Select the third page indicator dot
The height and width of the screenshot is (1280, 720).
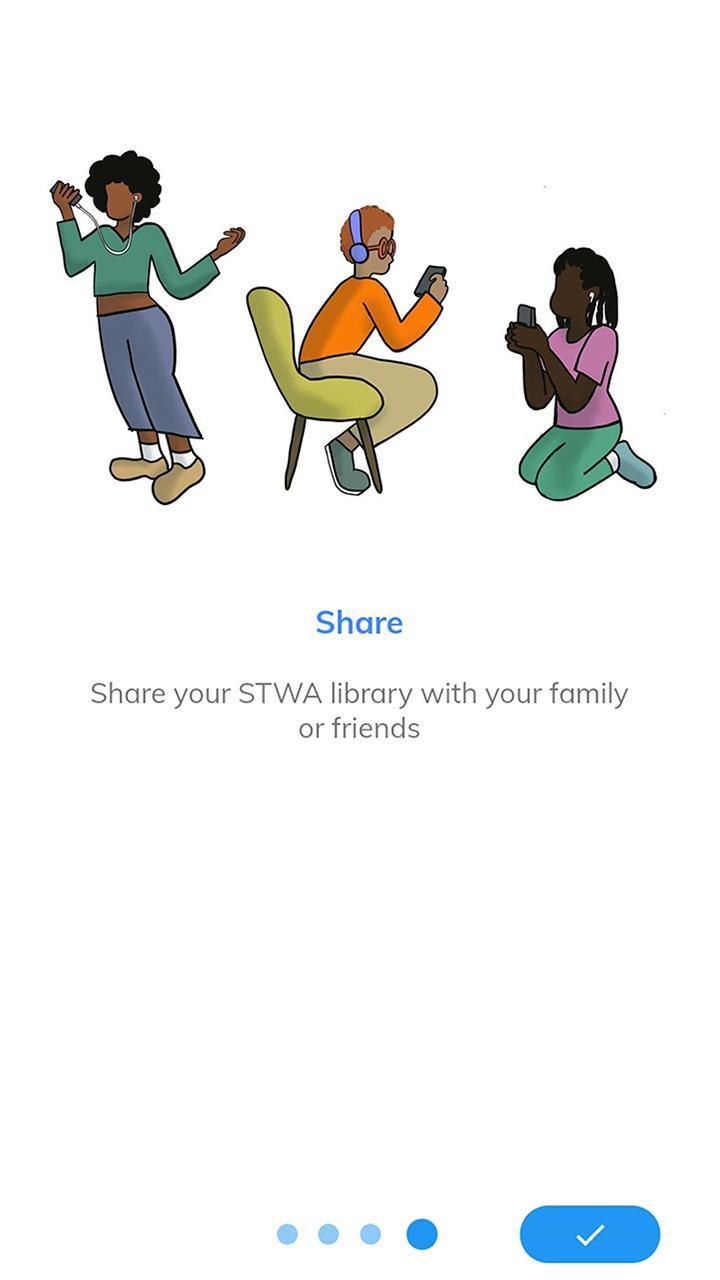[x=370, y=1234]
